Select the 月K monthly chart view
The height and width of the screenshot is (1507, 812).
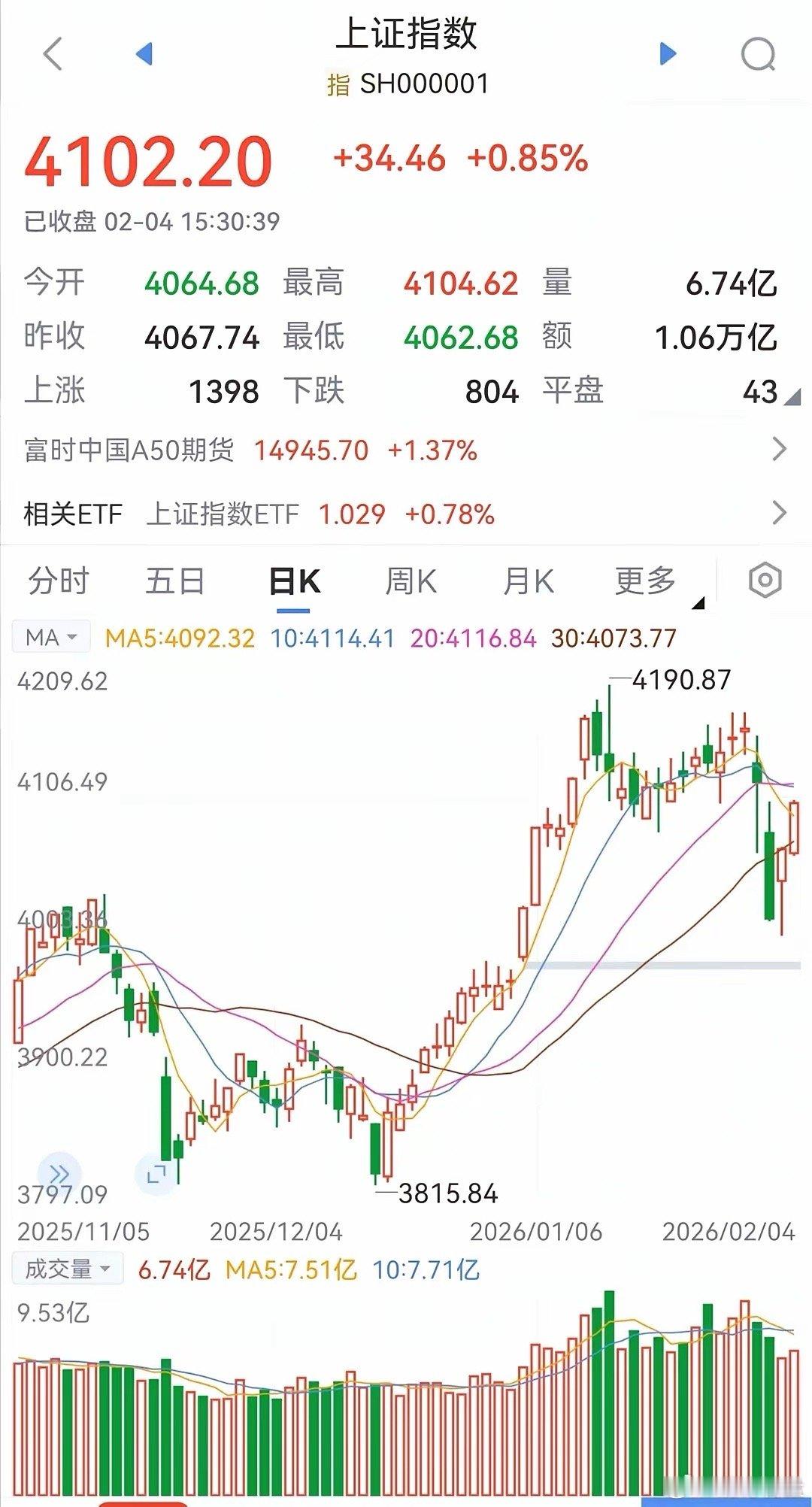click(x=530, y=580)
